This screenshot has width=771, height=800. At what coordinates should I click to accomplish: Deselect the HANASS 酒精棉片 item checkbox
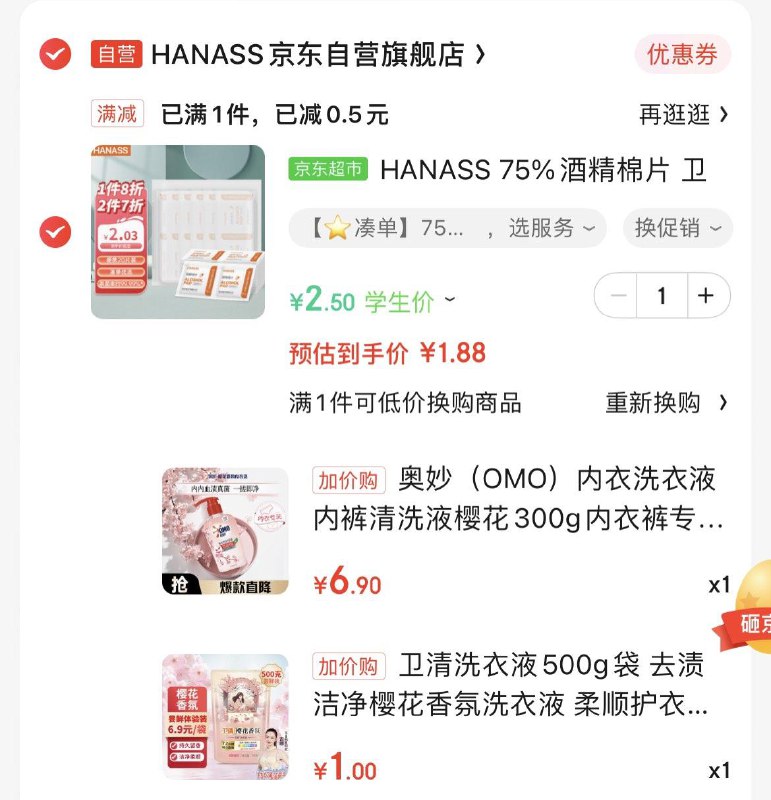point(55,233)
